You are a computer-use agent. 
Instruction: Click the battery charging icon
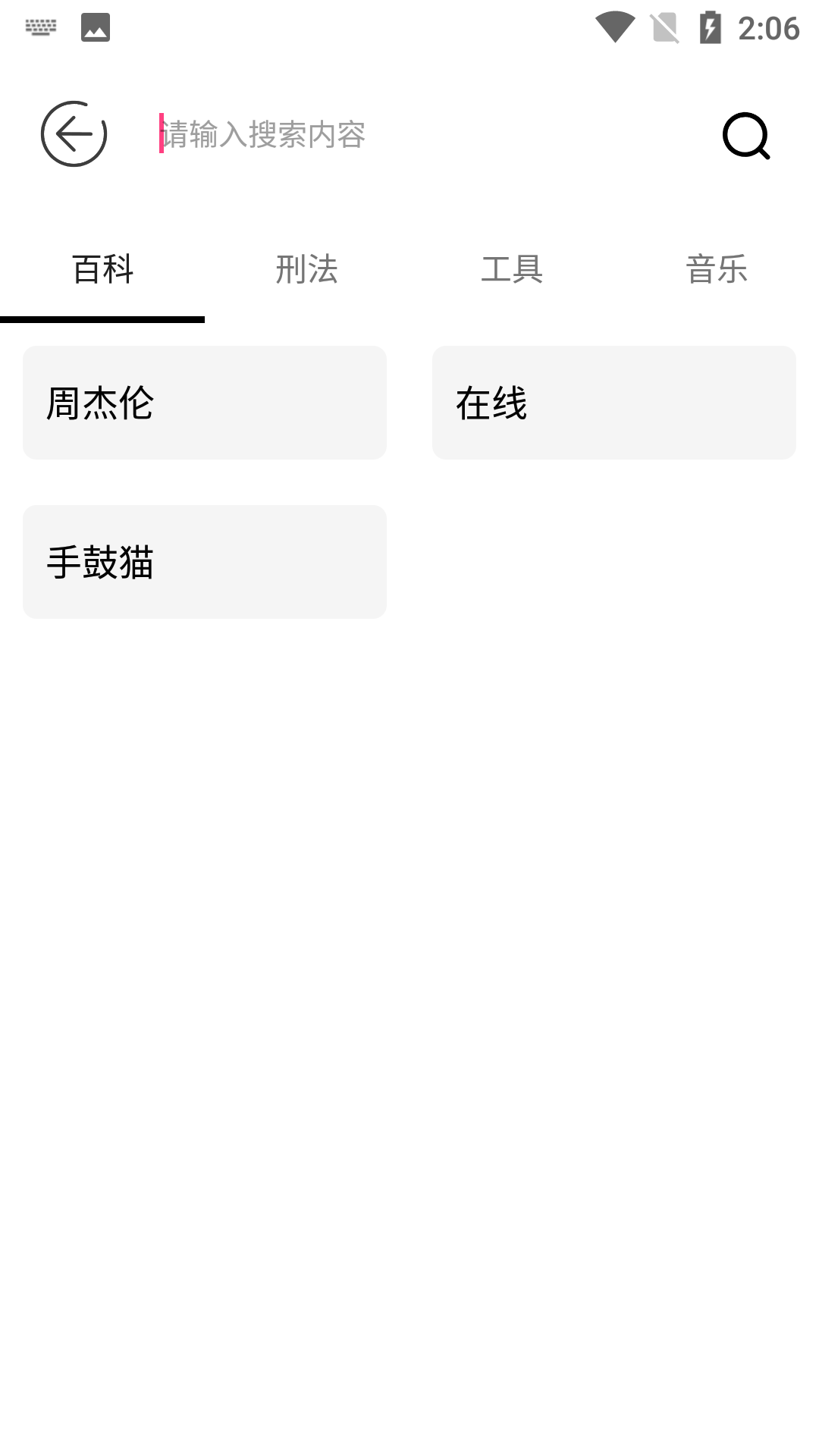(x=711, y=26)
